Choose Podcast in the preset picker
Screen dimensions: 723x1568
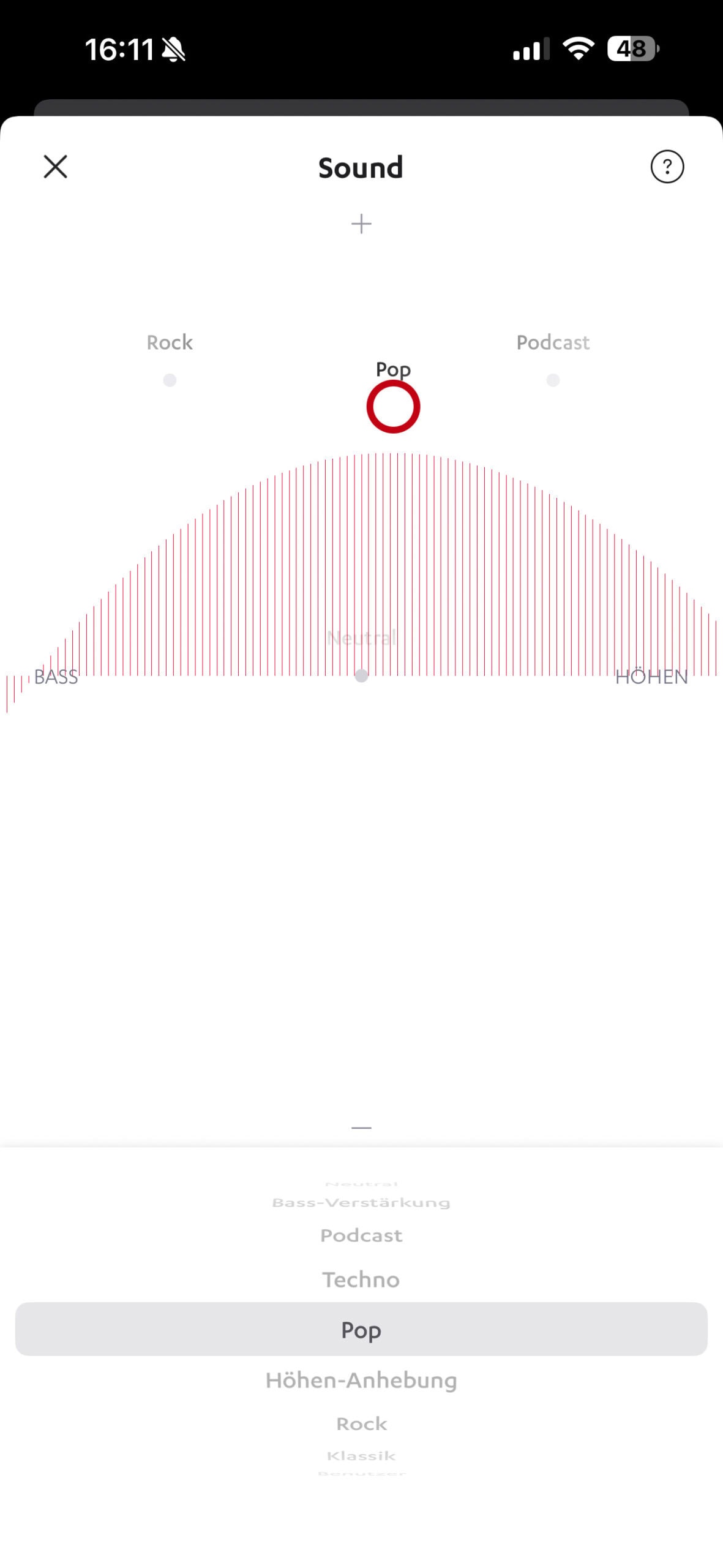(361, 1235)
